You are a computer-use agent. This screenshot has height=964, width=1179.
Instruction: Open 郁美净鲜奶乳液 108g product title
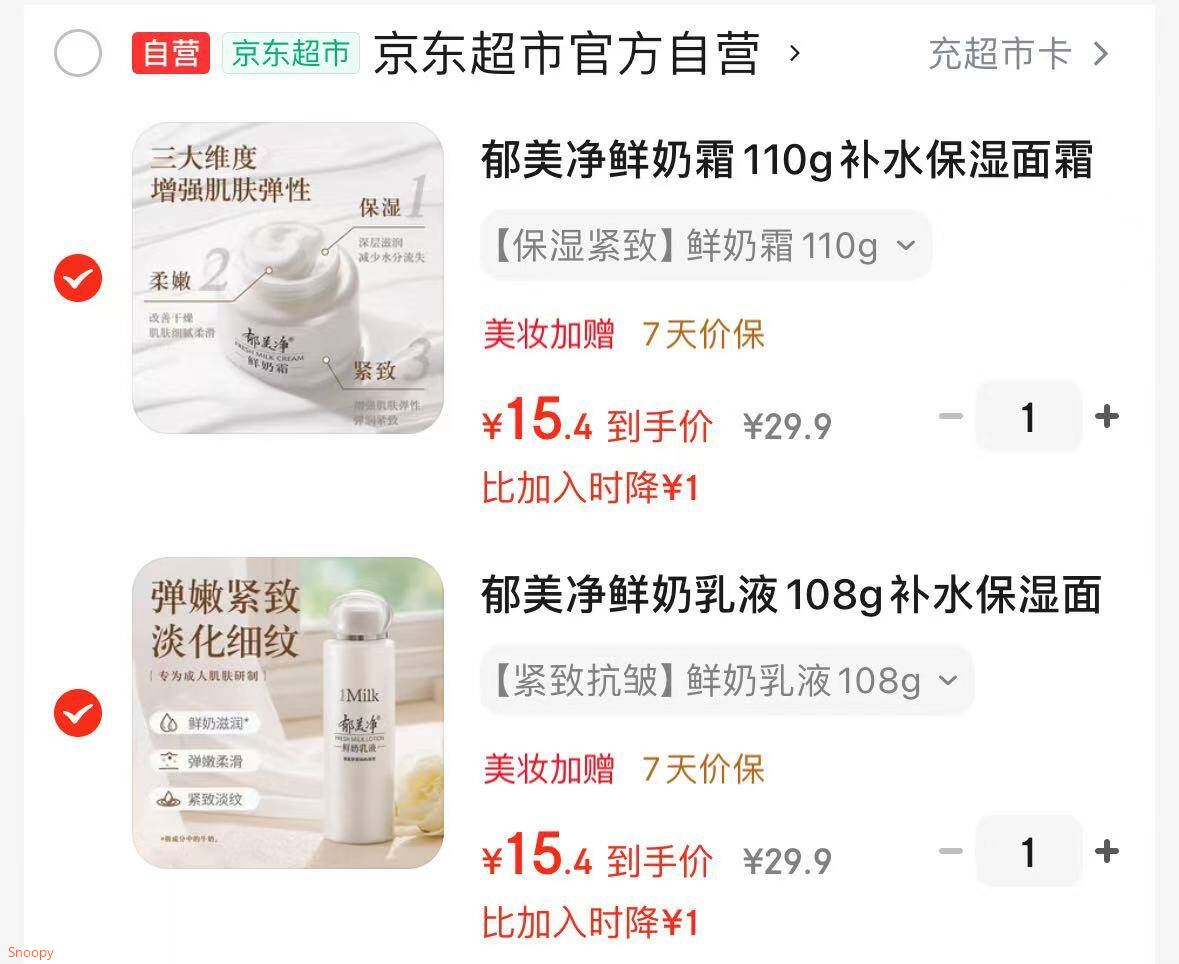[790, 596]
